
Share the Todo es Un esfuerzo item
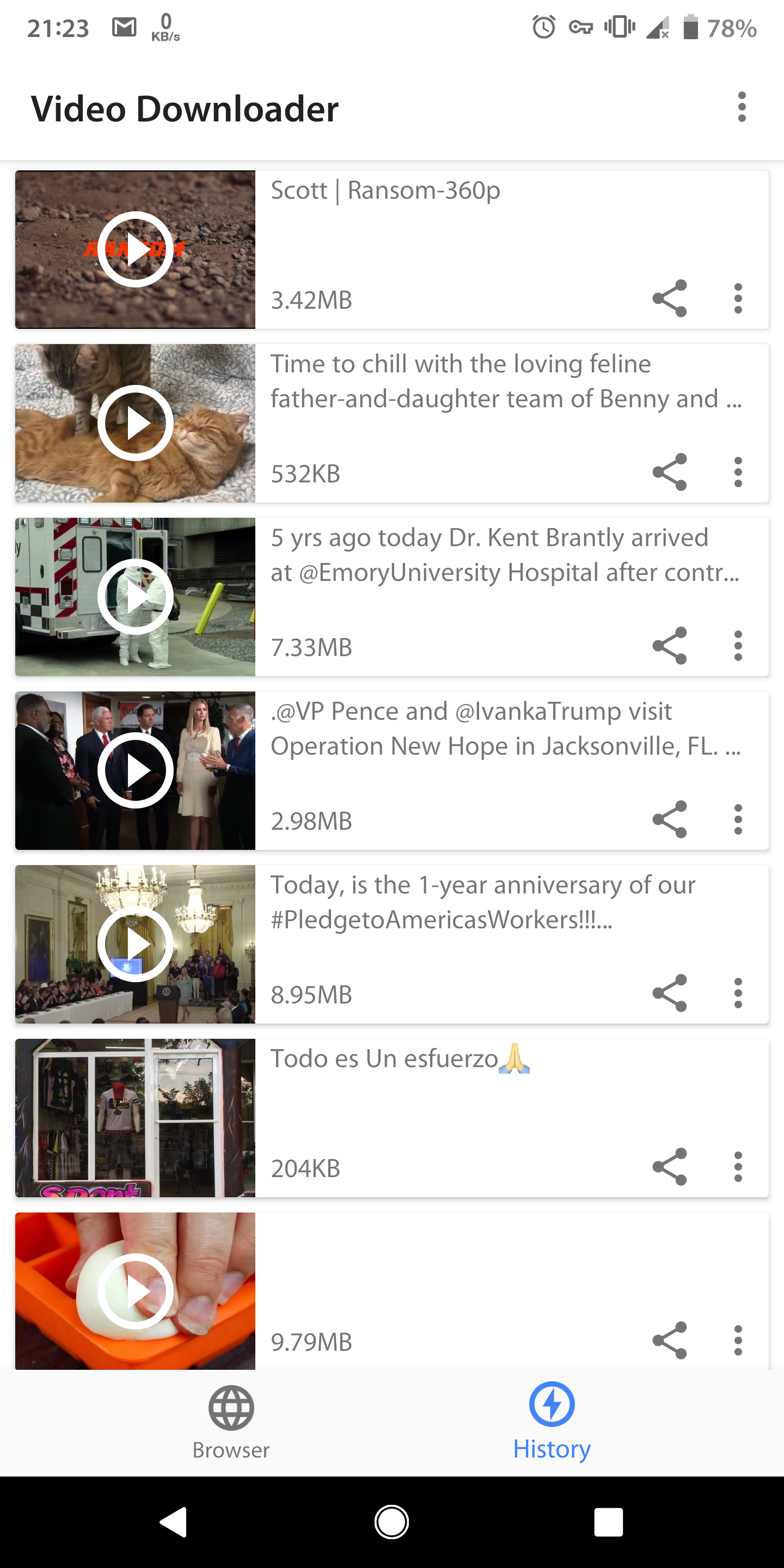[670, 1166]
